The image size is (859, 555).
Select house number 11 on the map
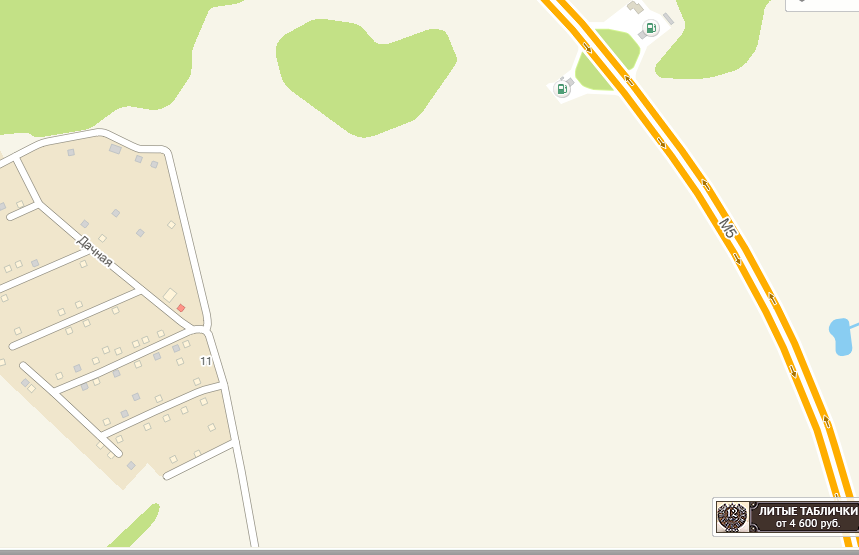(206, 360)
